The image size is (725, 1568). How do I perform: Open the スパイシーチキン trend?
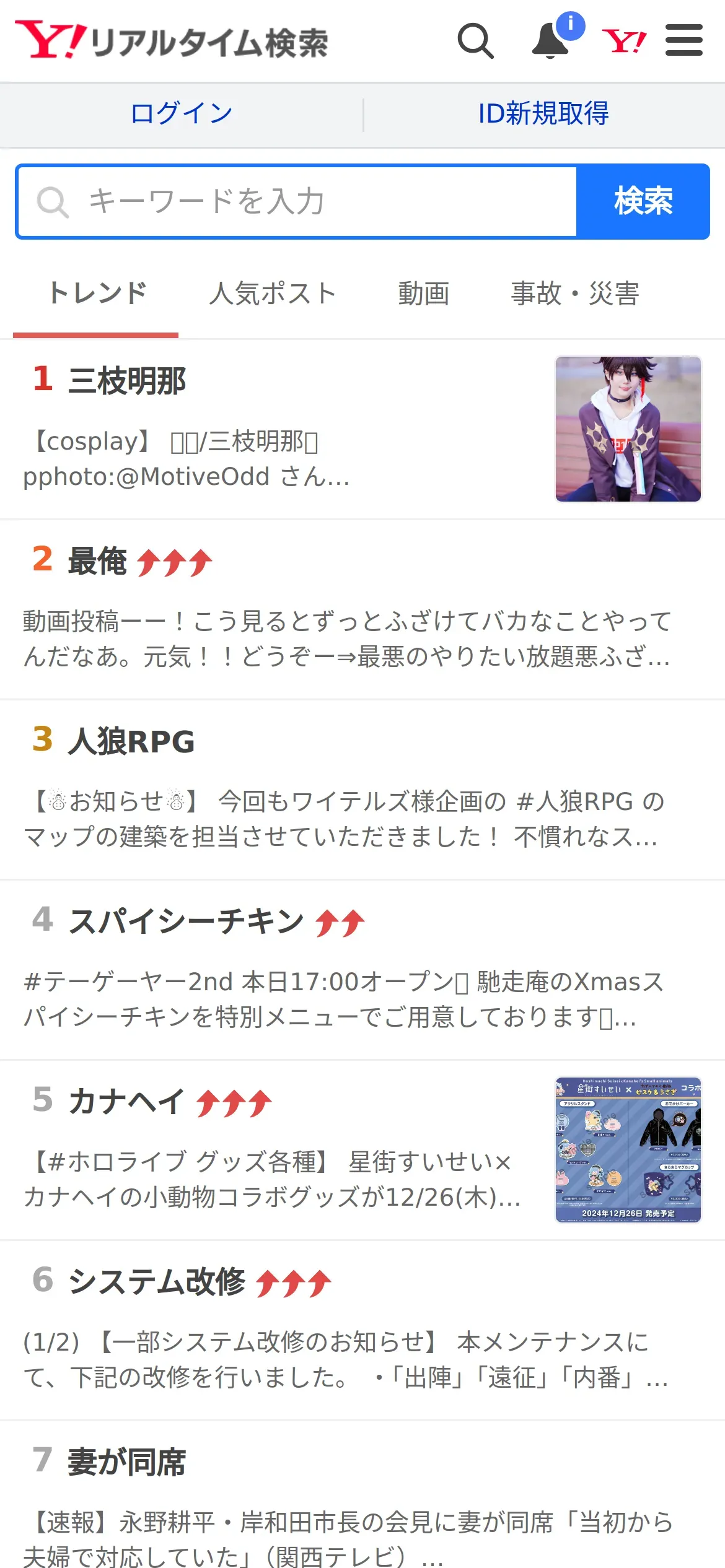[x=186, y=921]
